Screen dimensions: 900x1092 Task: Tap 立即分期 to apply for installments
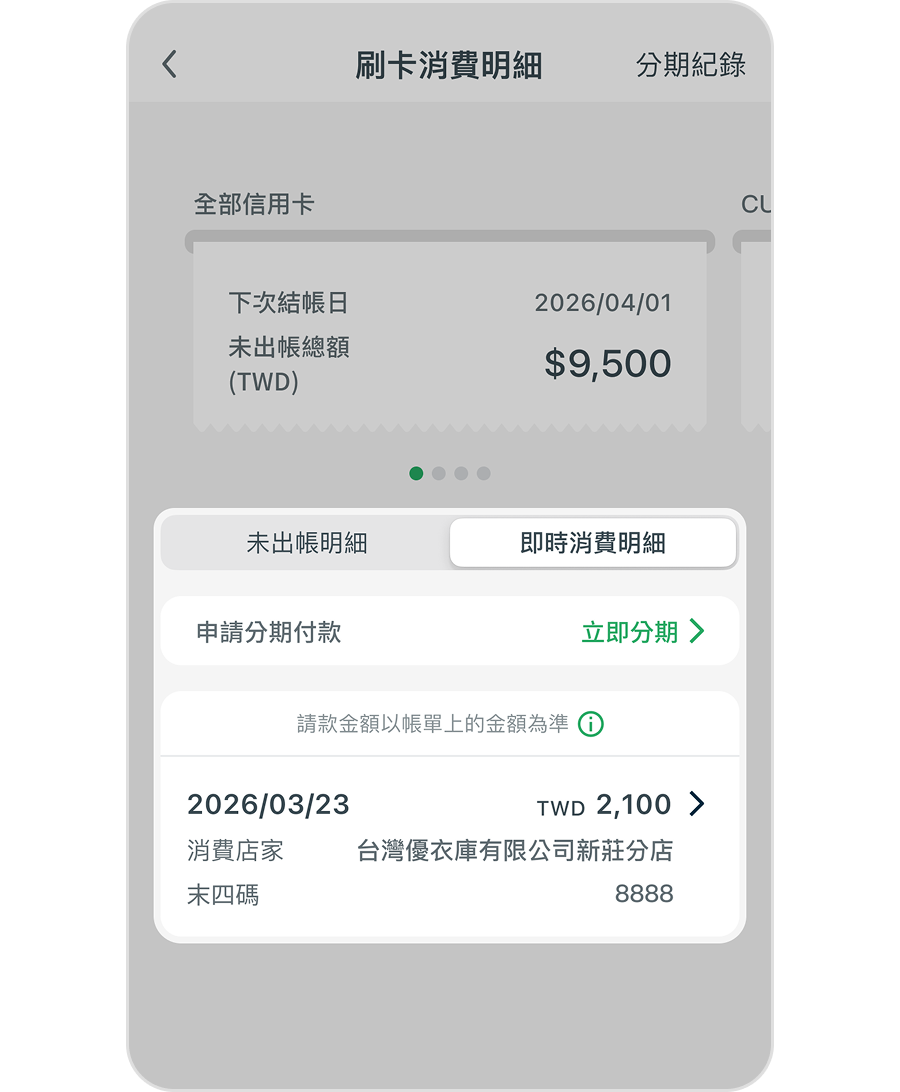[x=642, y=632]
